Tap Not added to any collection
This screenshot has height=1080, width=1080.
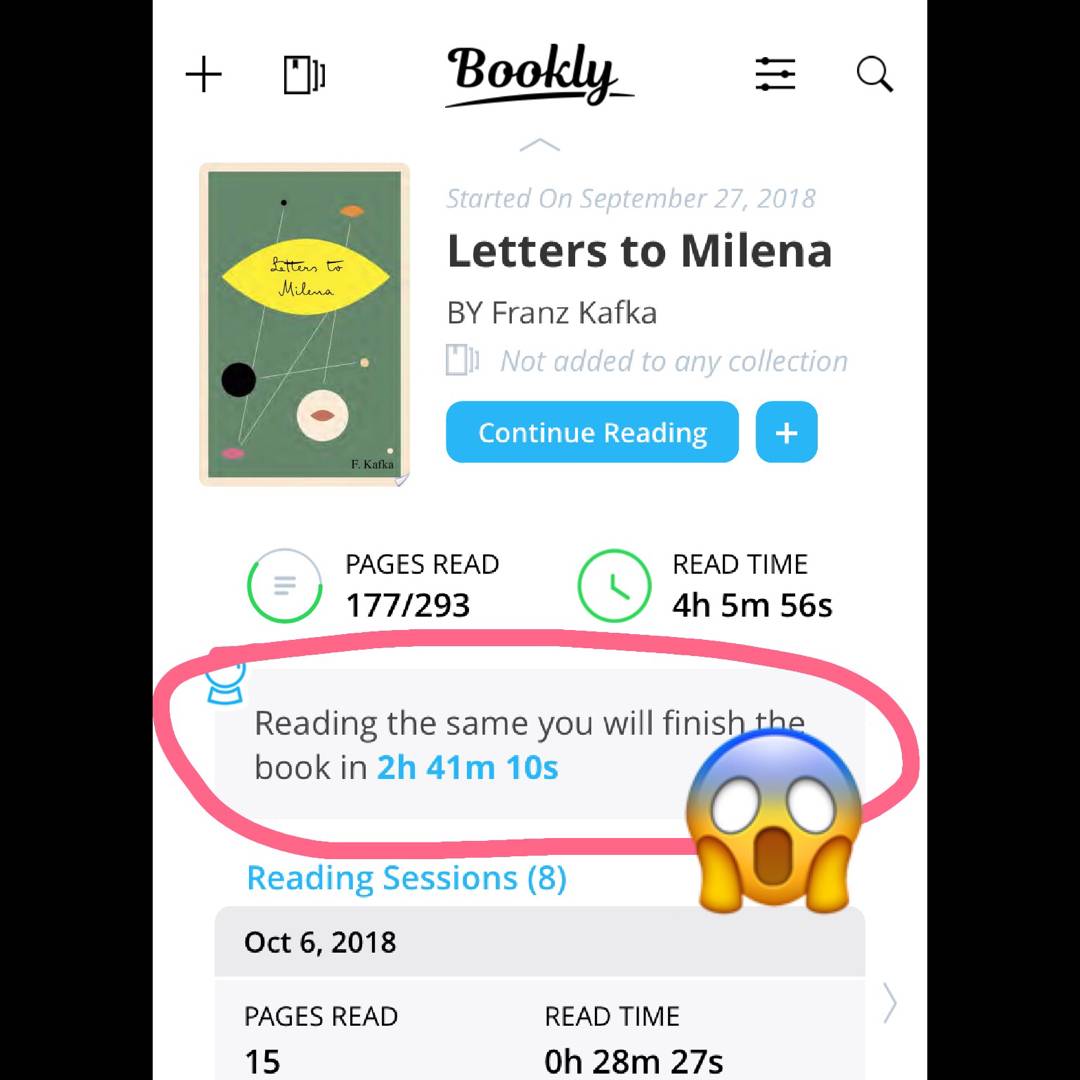tap(672, 361)
